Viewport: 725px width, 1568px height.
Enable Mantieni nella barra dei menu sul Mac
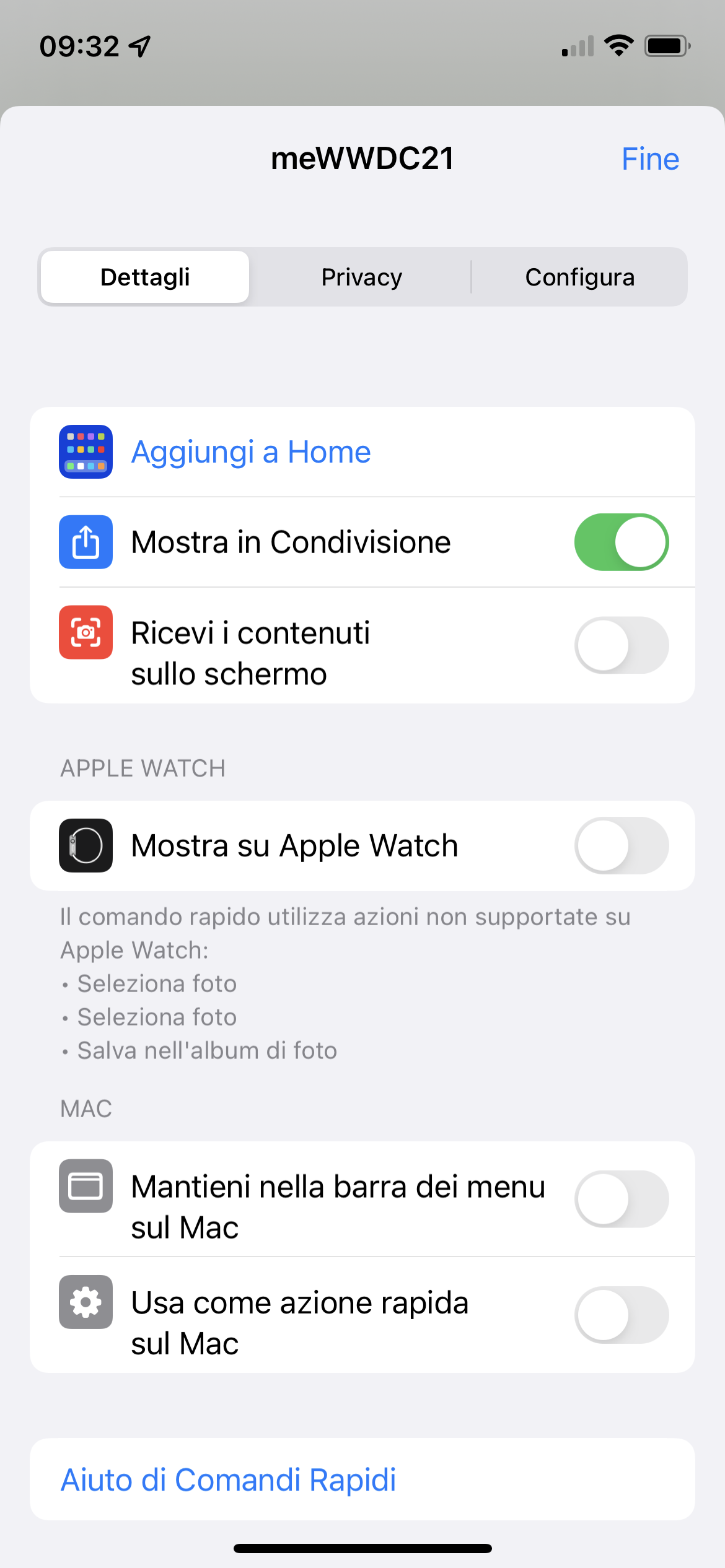pyautogui.click(x=621, y=1199)
